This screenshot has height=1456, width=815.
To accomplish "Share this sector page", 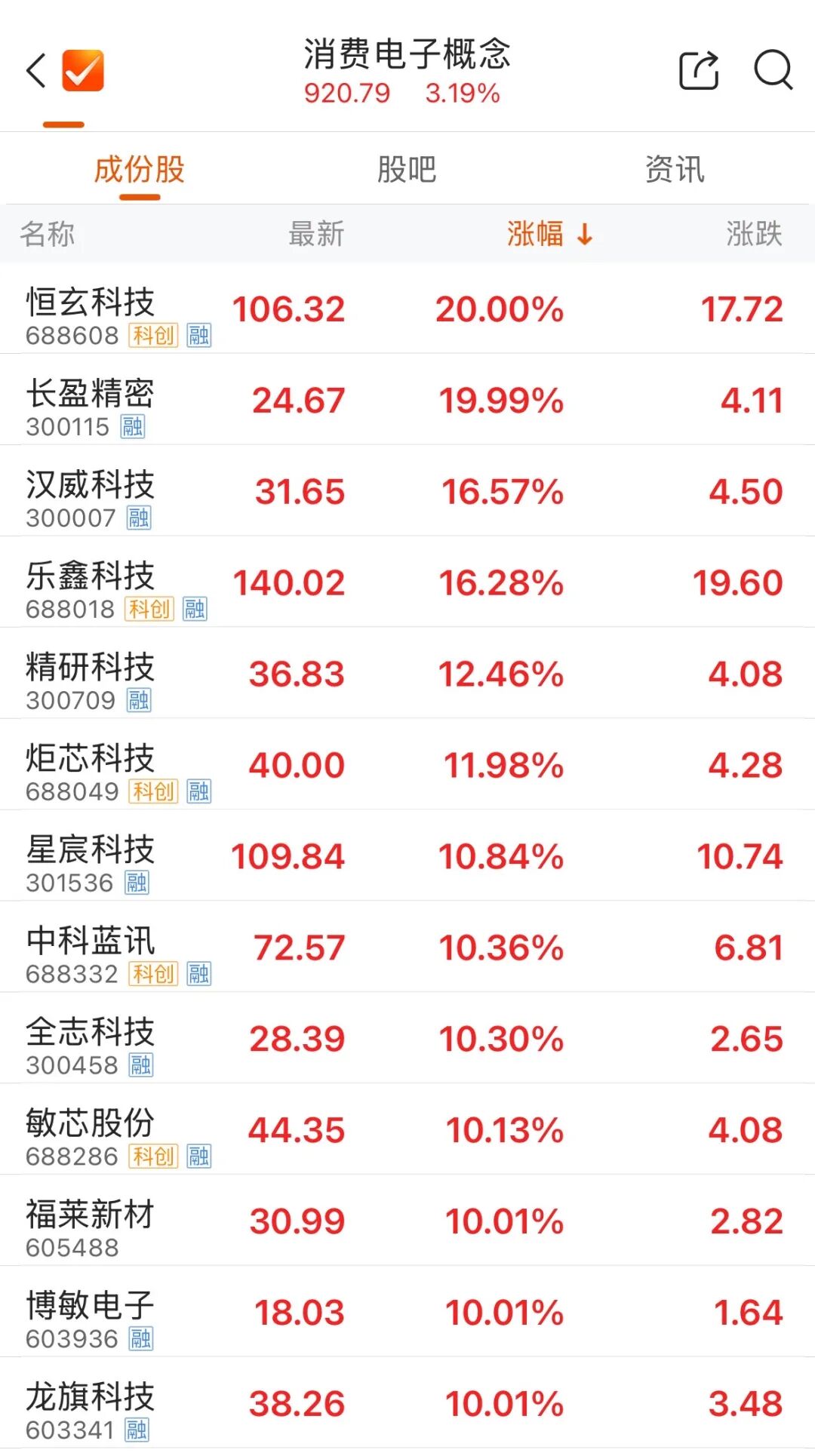I will [699, 71].
